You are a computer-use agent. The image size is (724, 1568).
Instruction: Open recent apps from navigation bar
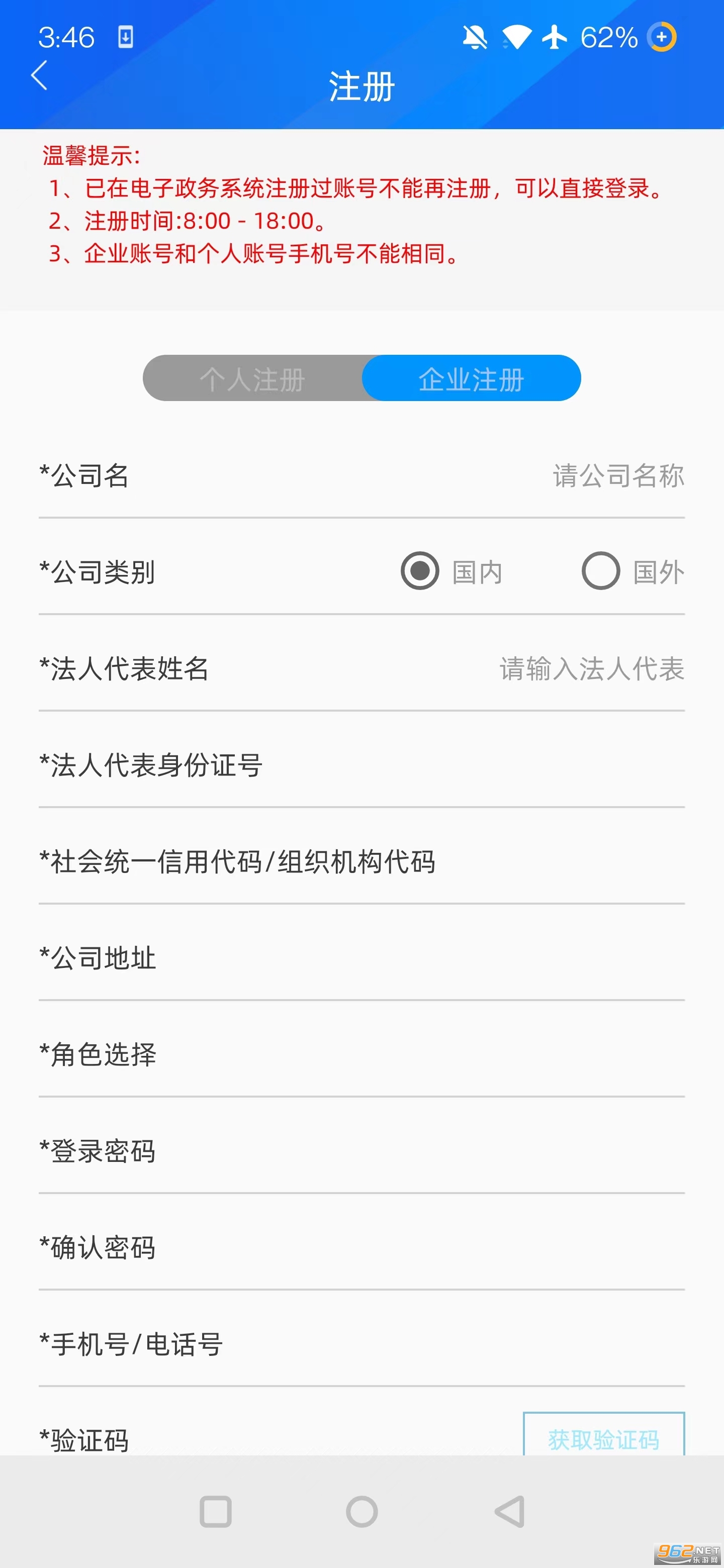tap(216, 1511)
